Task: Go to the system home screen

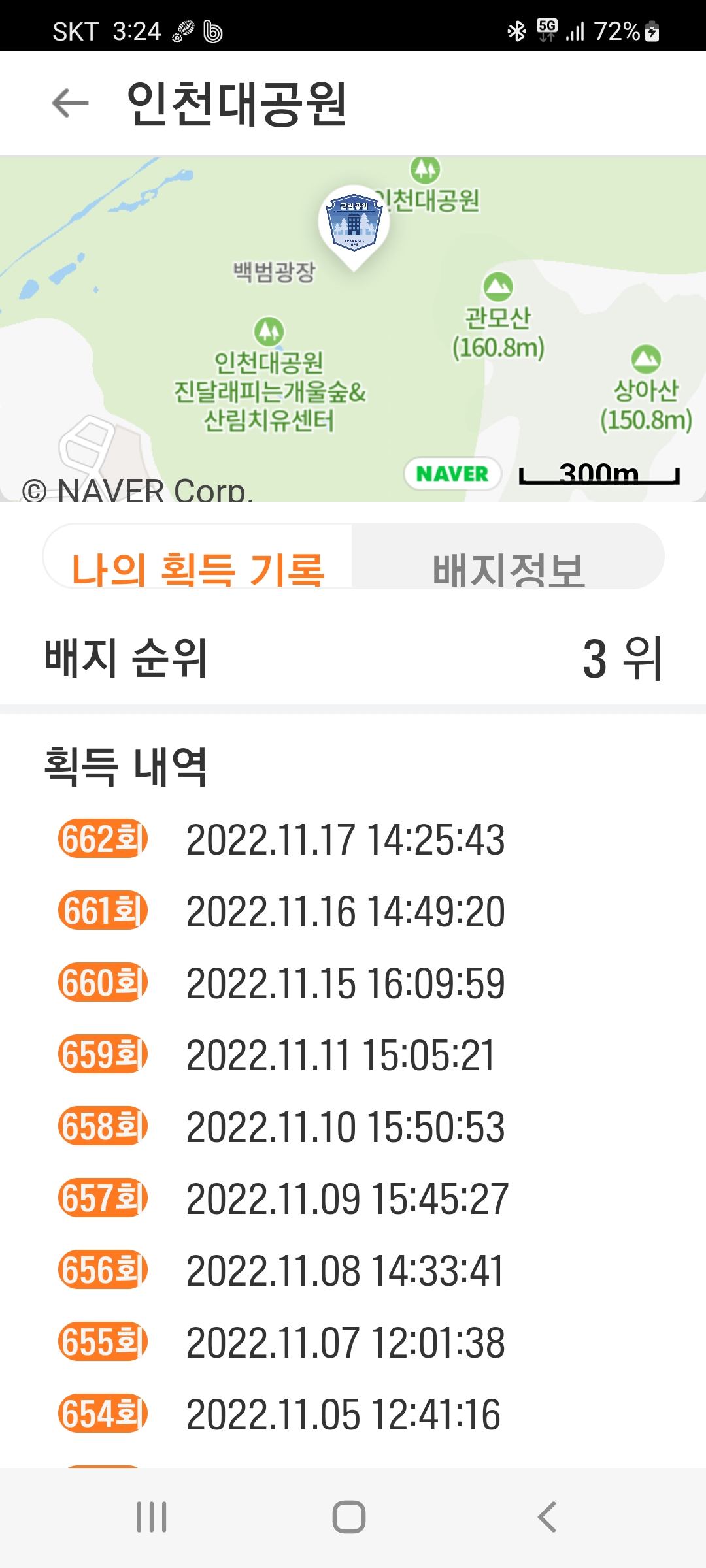Action: pos(349,1516)
